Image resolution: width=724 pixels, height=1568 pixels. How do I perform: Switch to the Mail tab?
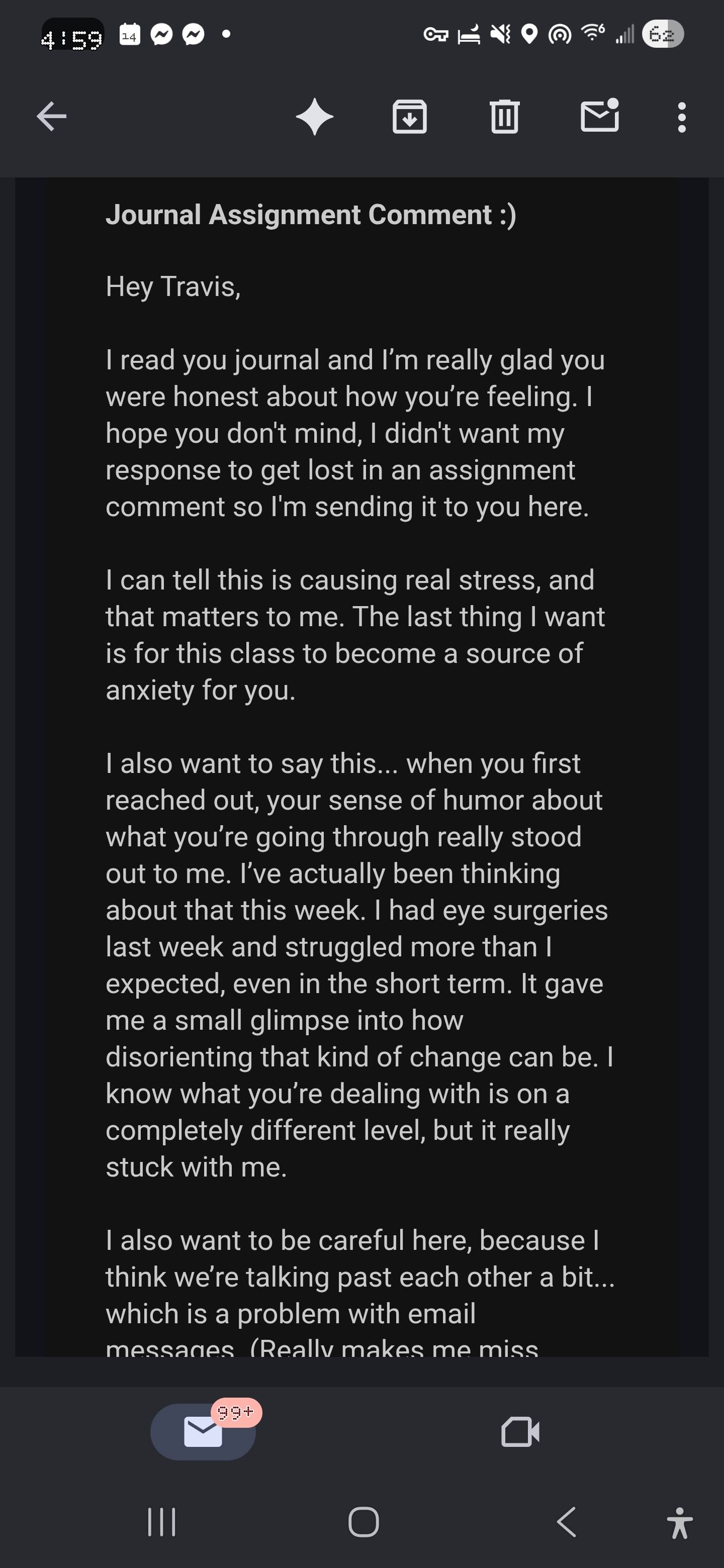(204, 1432)
